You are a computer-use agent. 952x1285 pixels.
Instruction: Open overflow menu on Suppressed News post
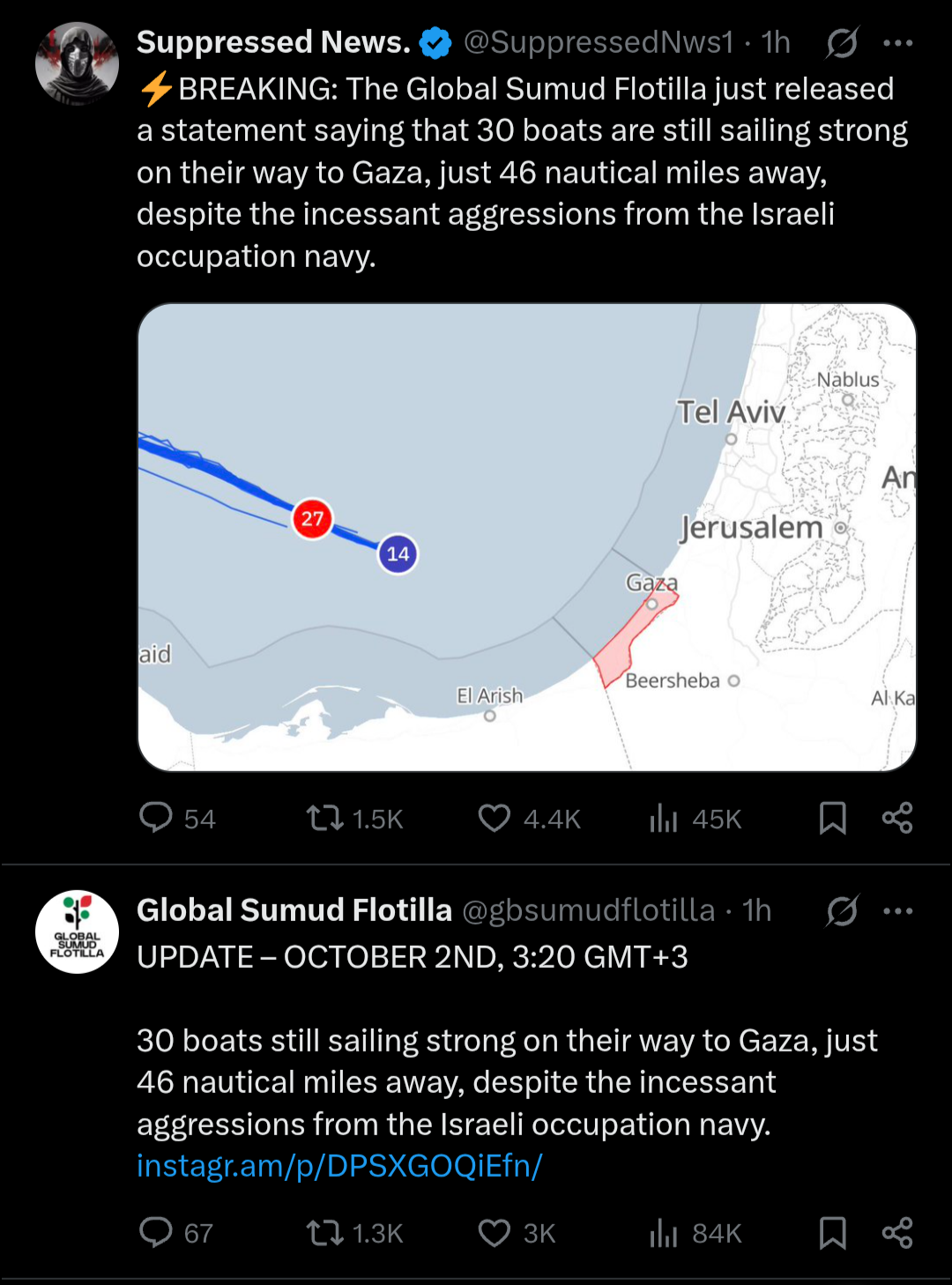[897, 42]
